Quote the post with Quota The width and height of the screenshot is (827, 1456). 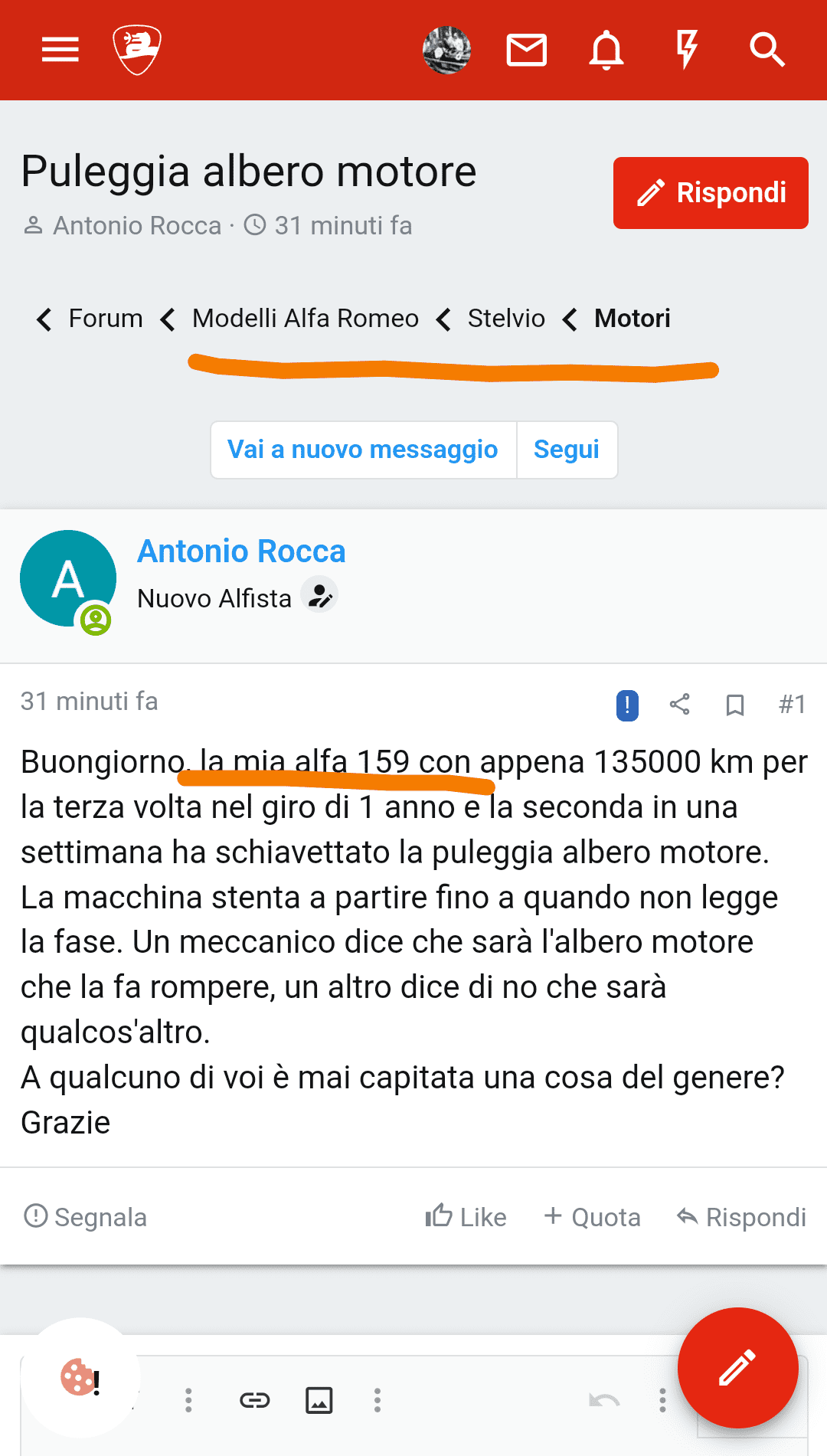coord(592,1217)
